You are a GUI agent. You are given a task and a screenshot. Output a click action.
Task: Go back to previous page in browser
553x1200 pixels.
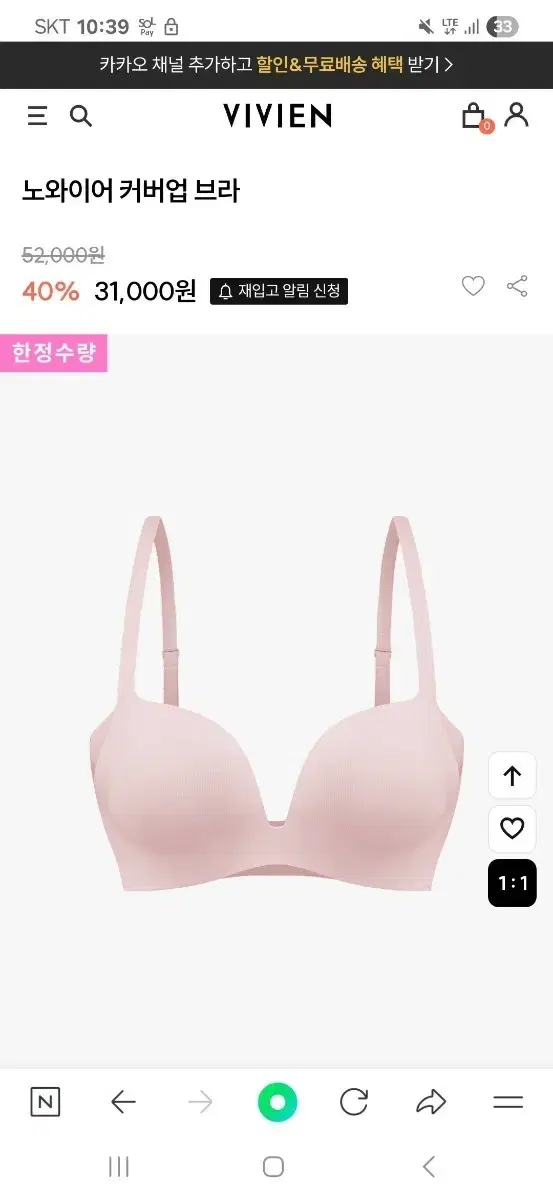[x=123, y=1103]
